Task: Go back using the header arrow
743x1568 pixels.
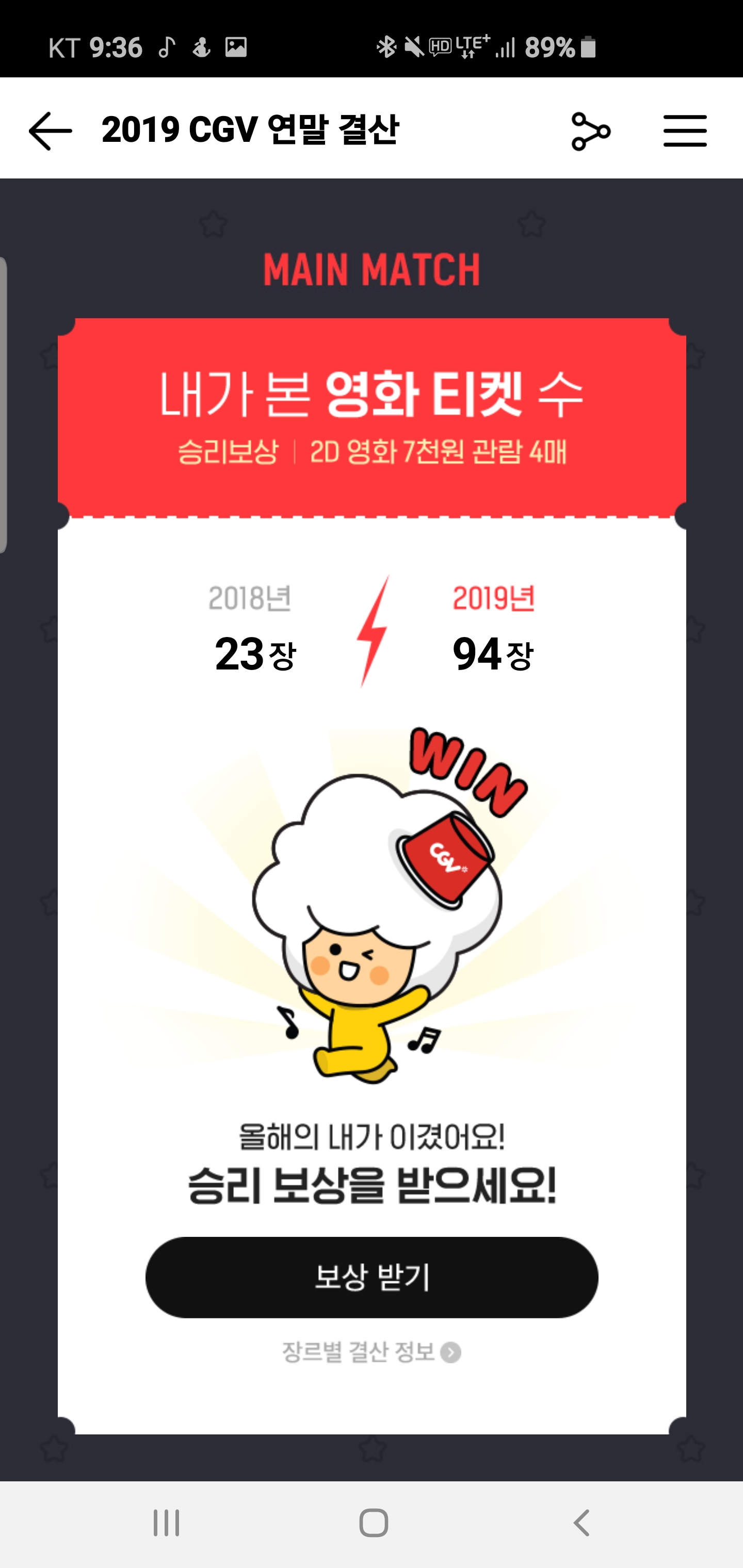Action: 50,130
